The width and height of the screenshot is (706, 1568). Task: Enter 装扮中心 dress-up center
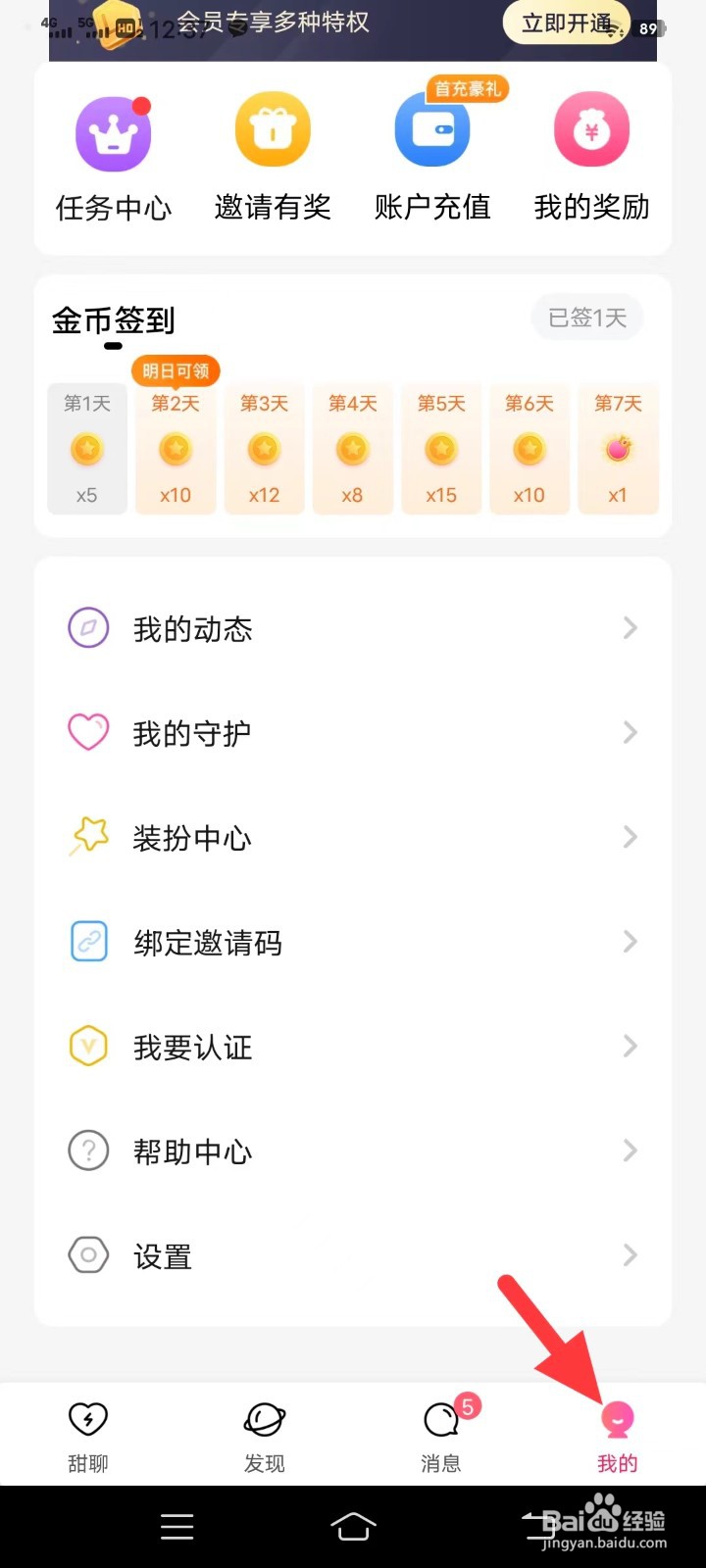(x=353, y=838)
